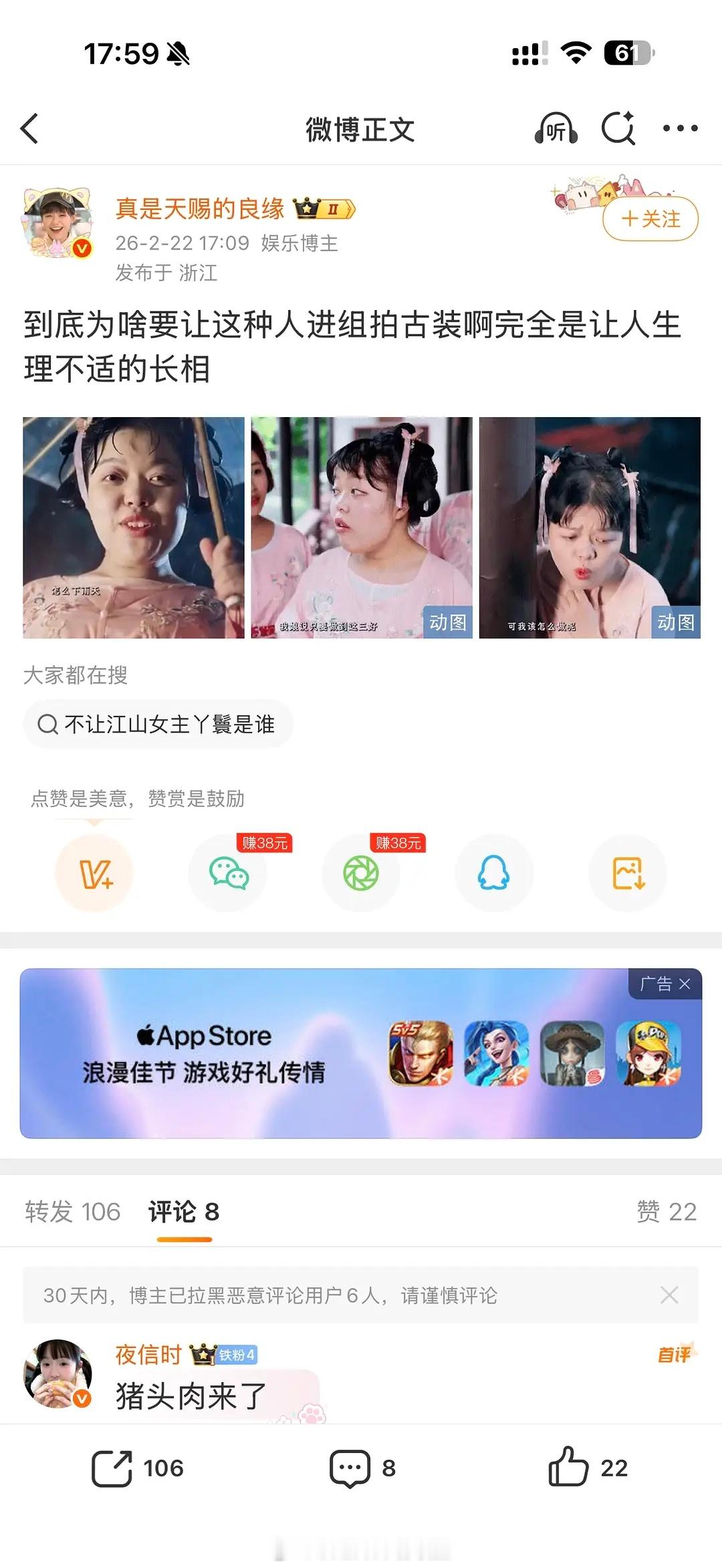
Task: Share the post via WeChat icon
Action: click(227, 874)
